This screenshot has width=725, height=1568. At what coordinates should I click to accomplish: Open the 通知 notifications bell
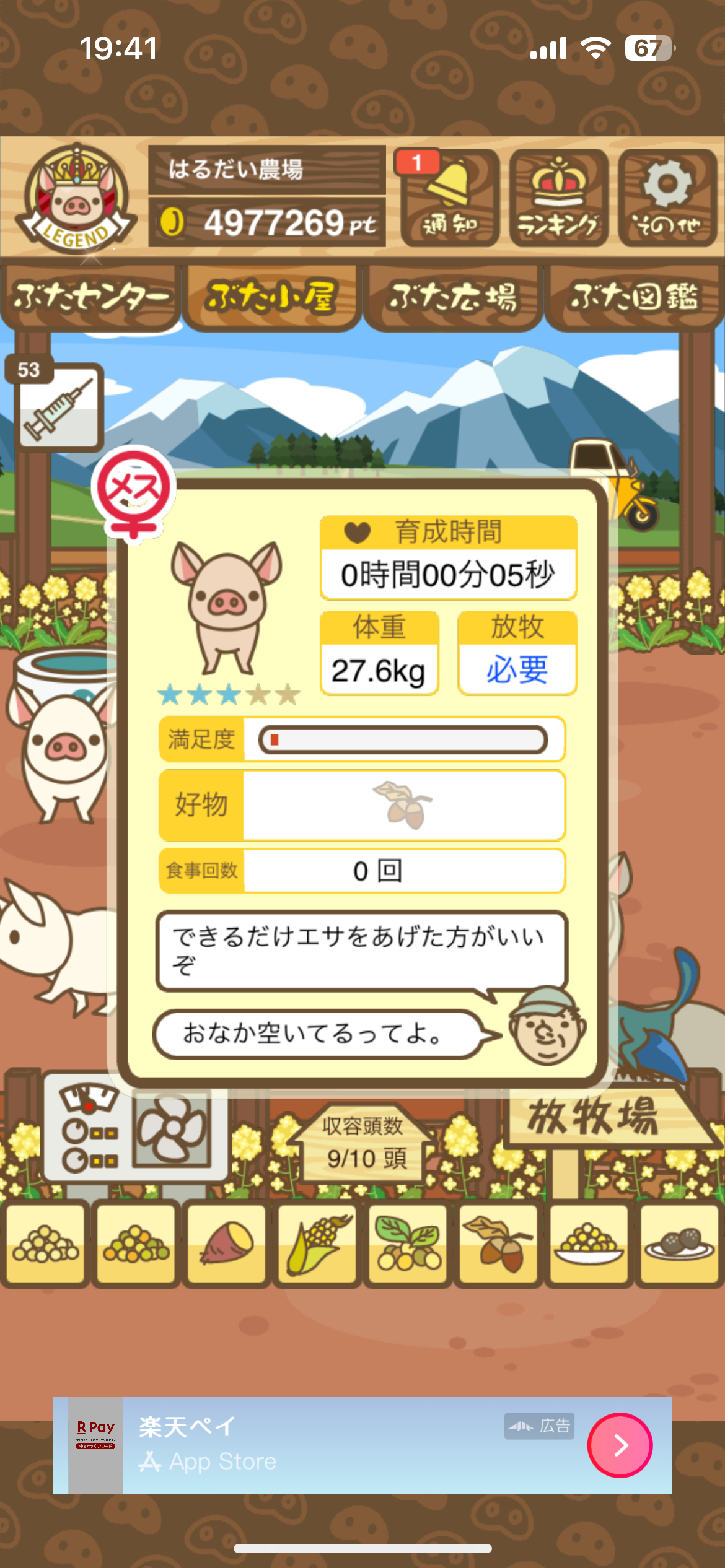(450, 198)
